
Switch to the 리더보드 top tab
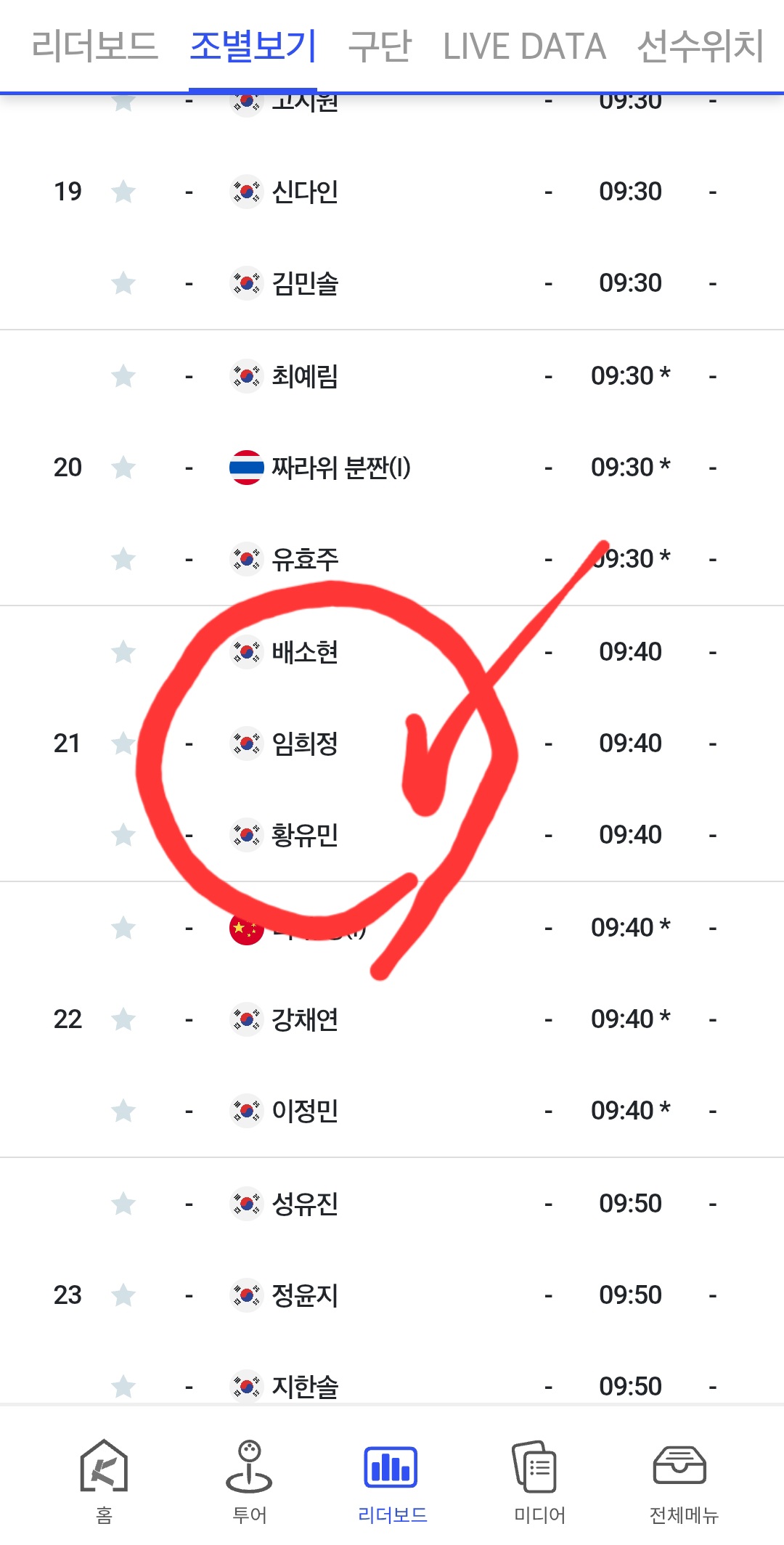(94, 46)
